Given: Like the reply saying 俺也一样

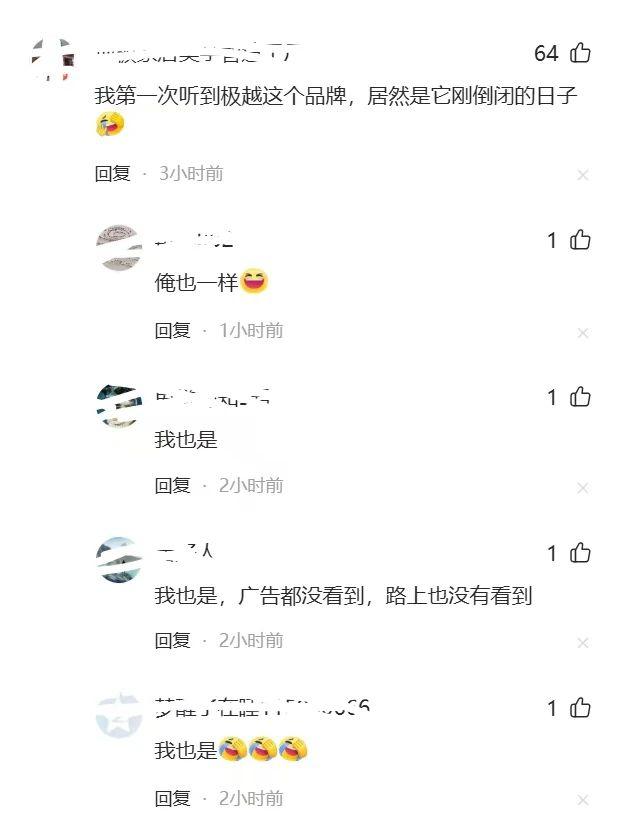Looking at the screenshot, I should (580, 240).
